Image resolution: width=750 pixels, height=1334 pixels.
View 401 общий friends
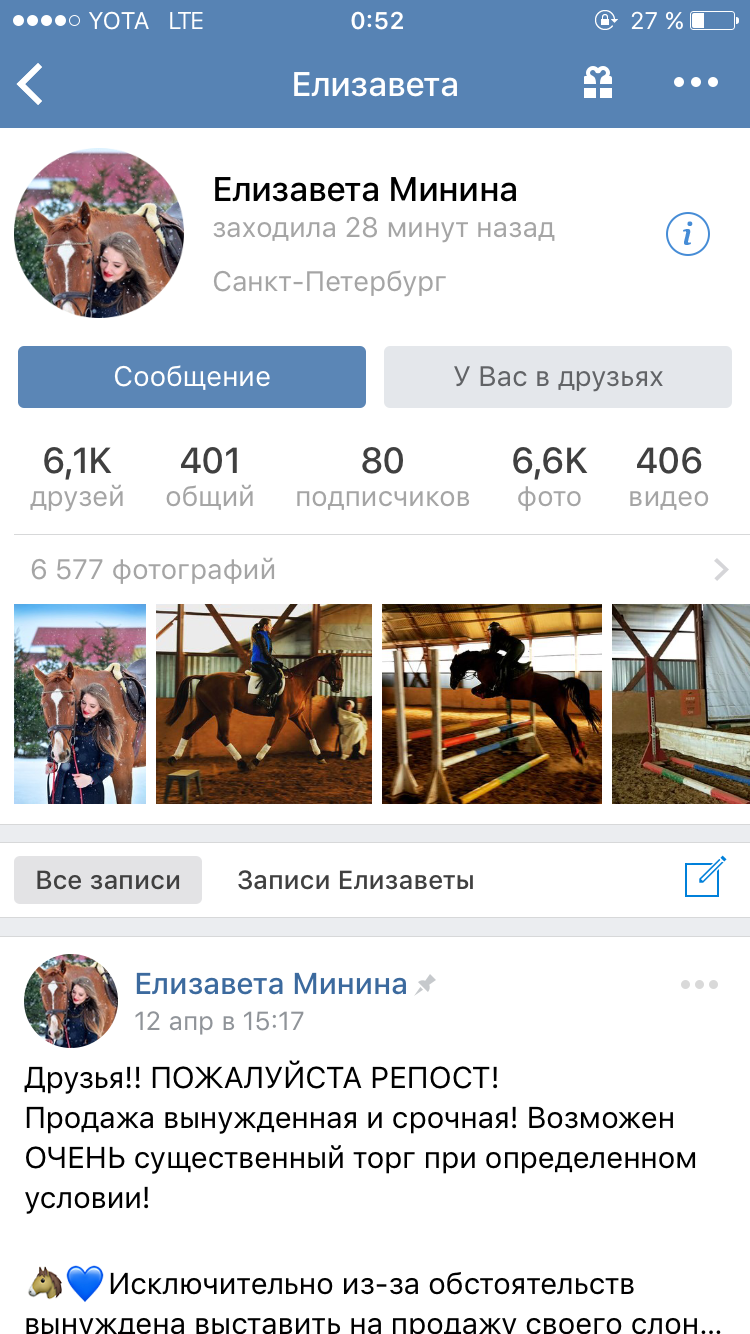pos(210,476)
